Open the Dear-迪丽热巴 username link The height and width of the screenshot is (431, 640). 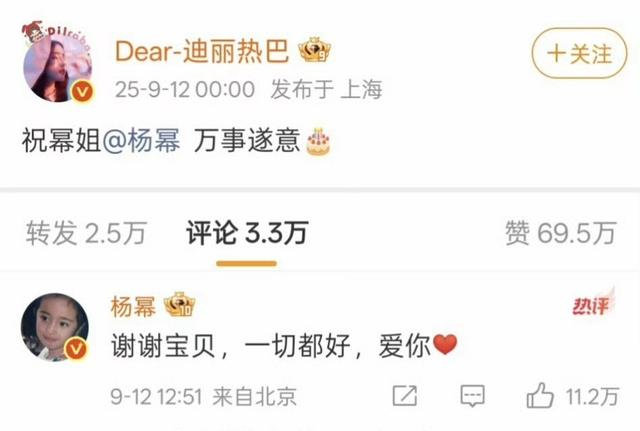(x=203, y=52)
